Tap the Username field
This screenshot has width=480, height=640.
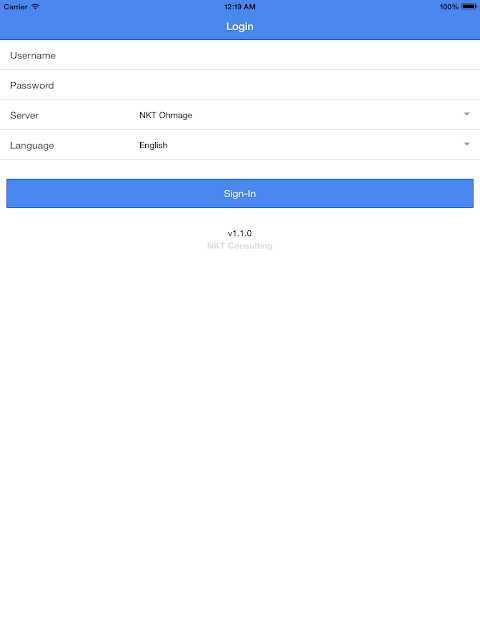click(240, 55)
